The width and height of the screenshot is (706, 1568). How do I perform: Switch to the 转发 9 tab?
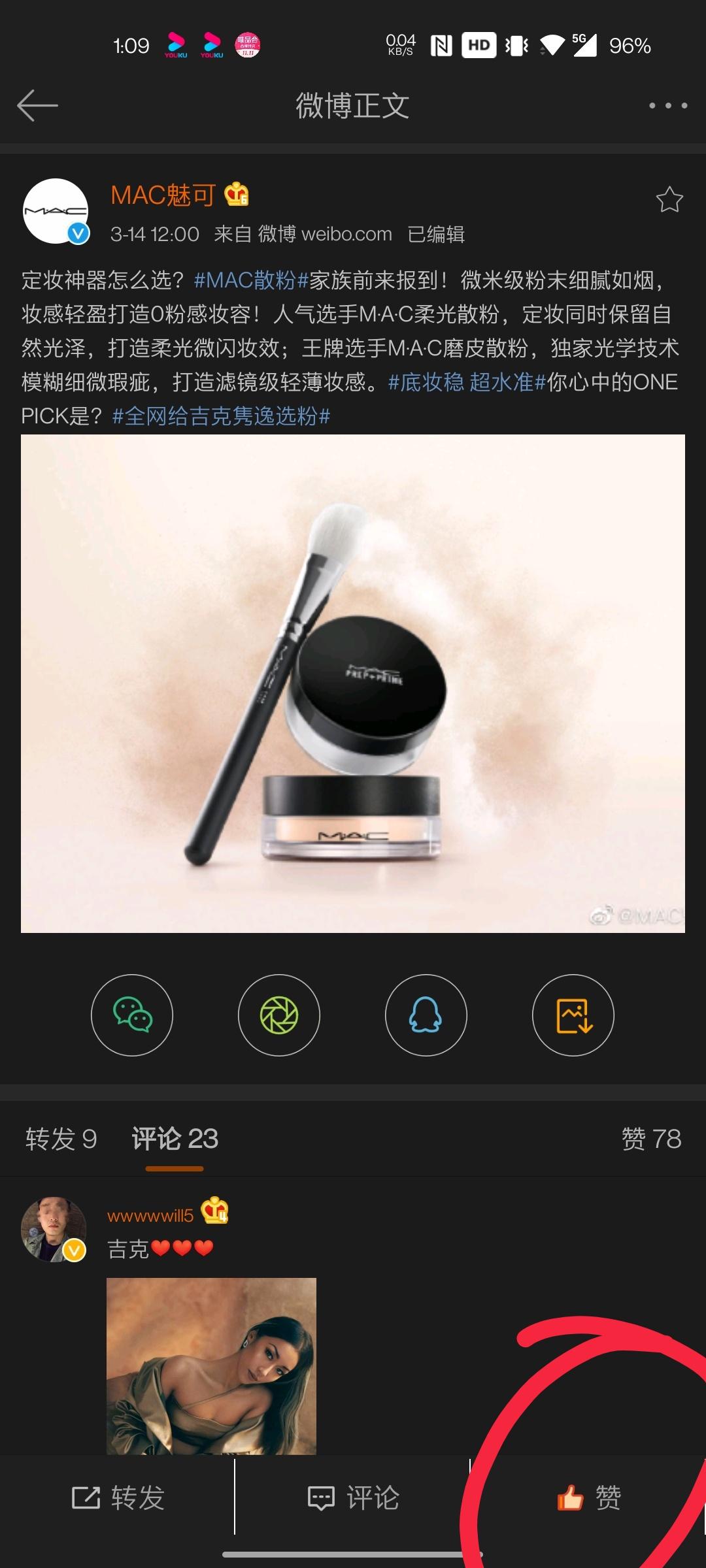coord(61,1139)
